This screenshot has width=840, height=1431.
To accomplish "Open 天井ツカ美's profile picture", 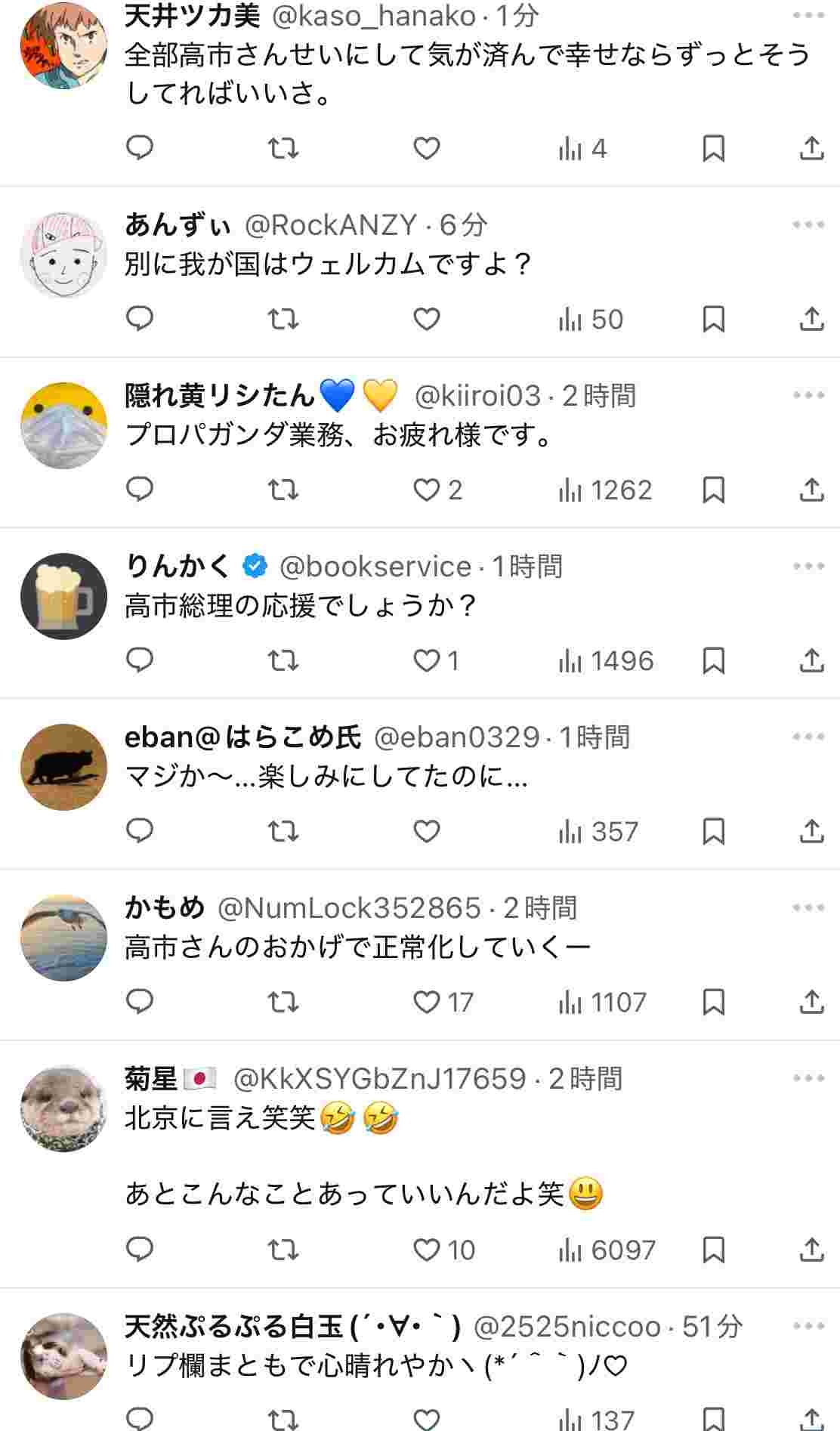I will click(63, 45).
